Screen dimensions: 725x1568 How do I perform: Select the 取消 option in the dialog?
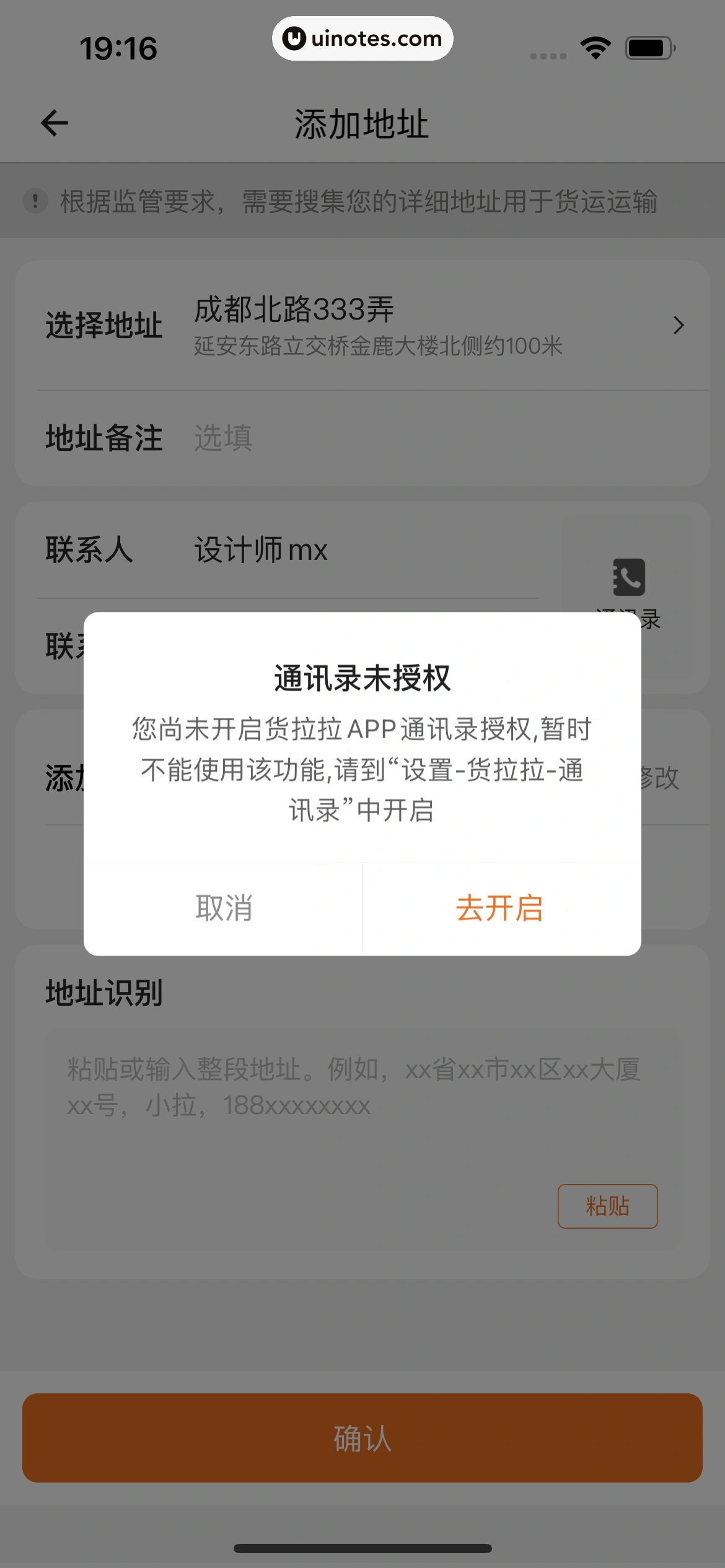223,908
